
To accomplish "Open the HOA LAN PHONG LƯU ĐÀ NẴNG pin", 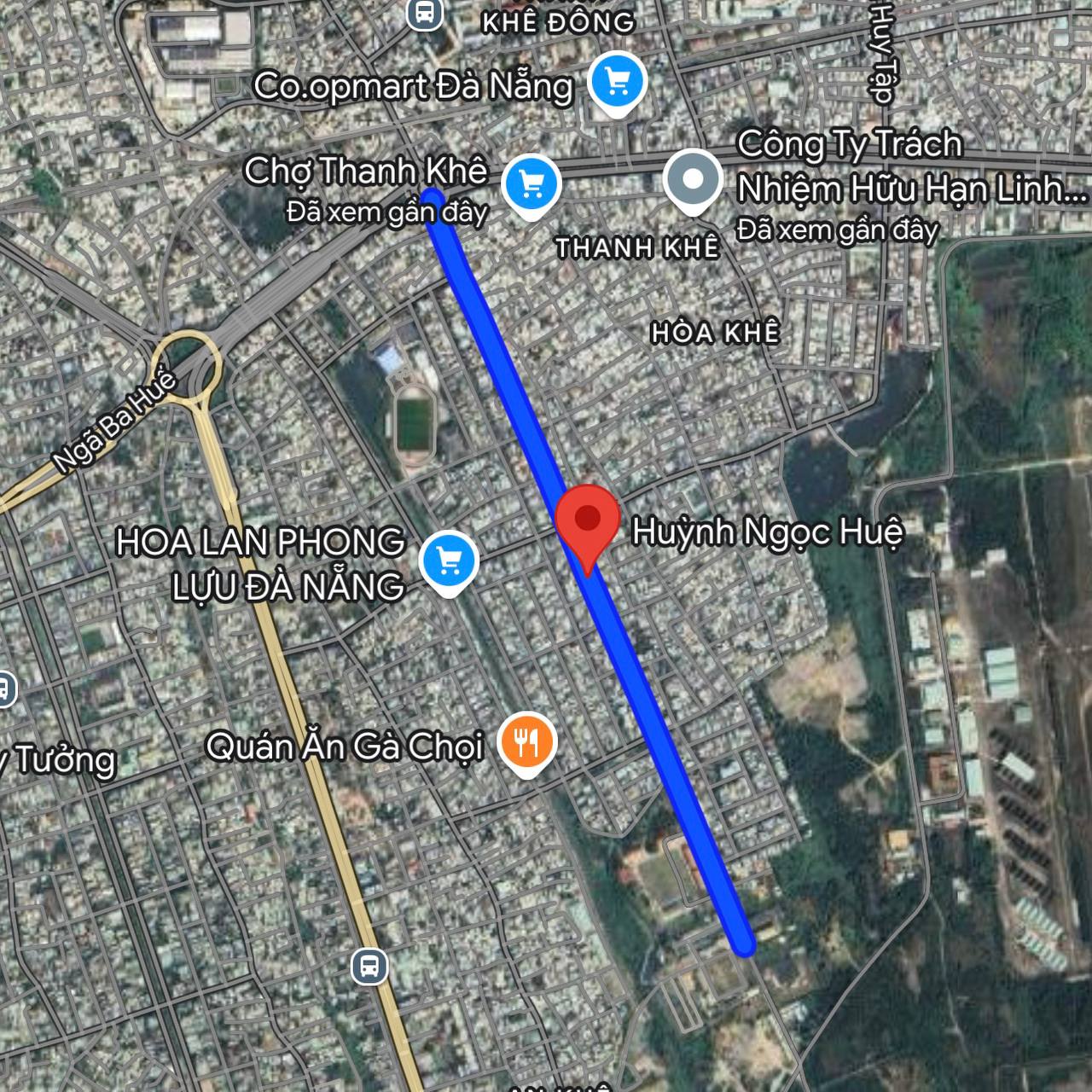I will pyautogui.click(x=449, y=561).
